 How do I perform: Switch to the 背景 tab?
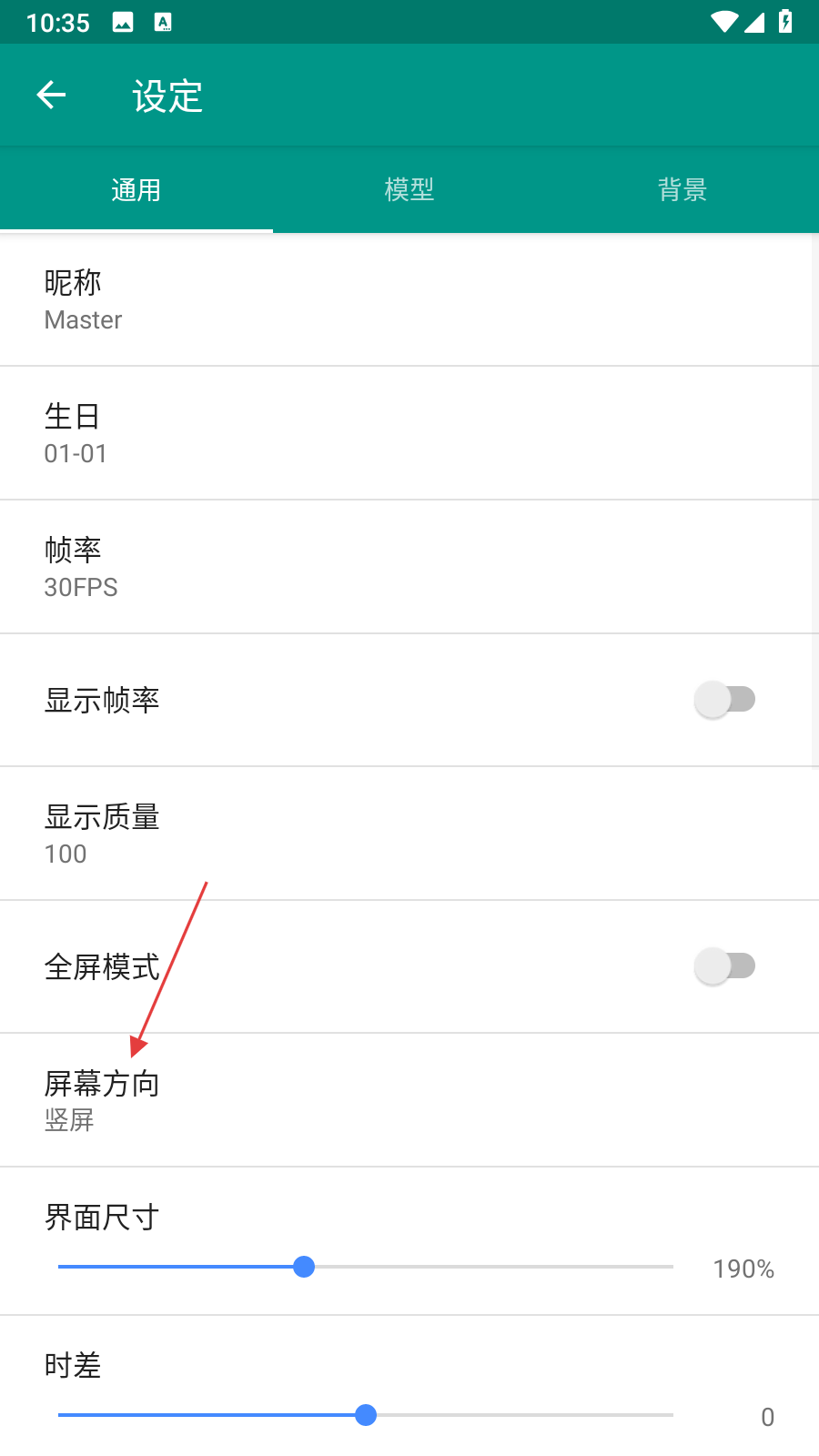[x=682, y=189]
